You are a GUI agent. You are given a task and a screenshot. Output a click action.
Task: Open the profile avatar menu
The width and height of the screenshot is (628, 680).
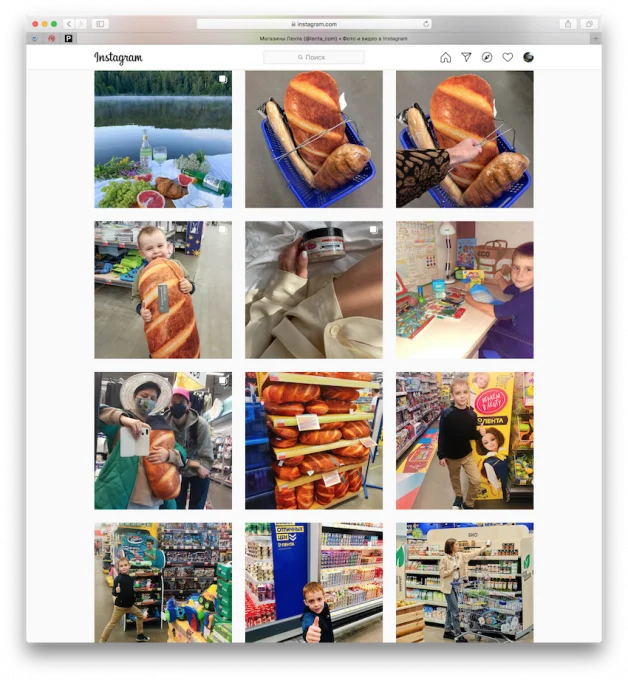tap(528, 57)
